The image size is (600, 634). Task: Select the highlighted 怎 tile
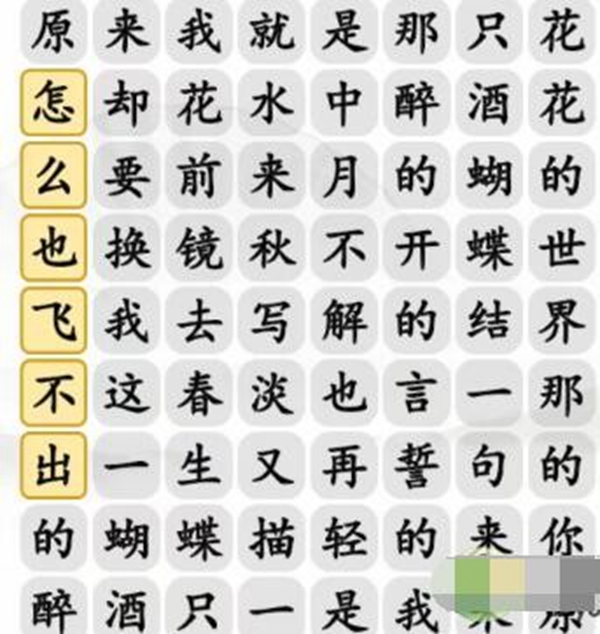(x=54, y=103)
